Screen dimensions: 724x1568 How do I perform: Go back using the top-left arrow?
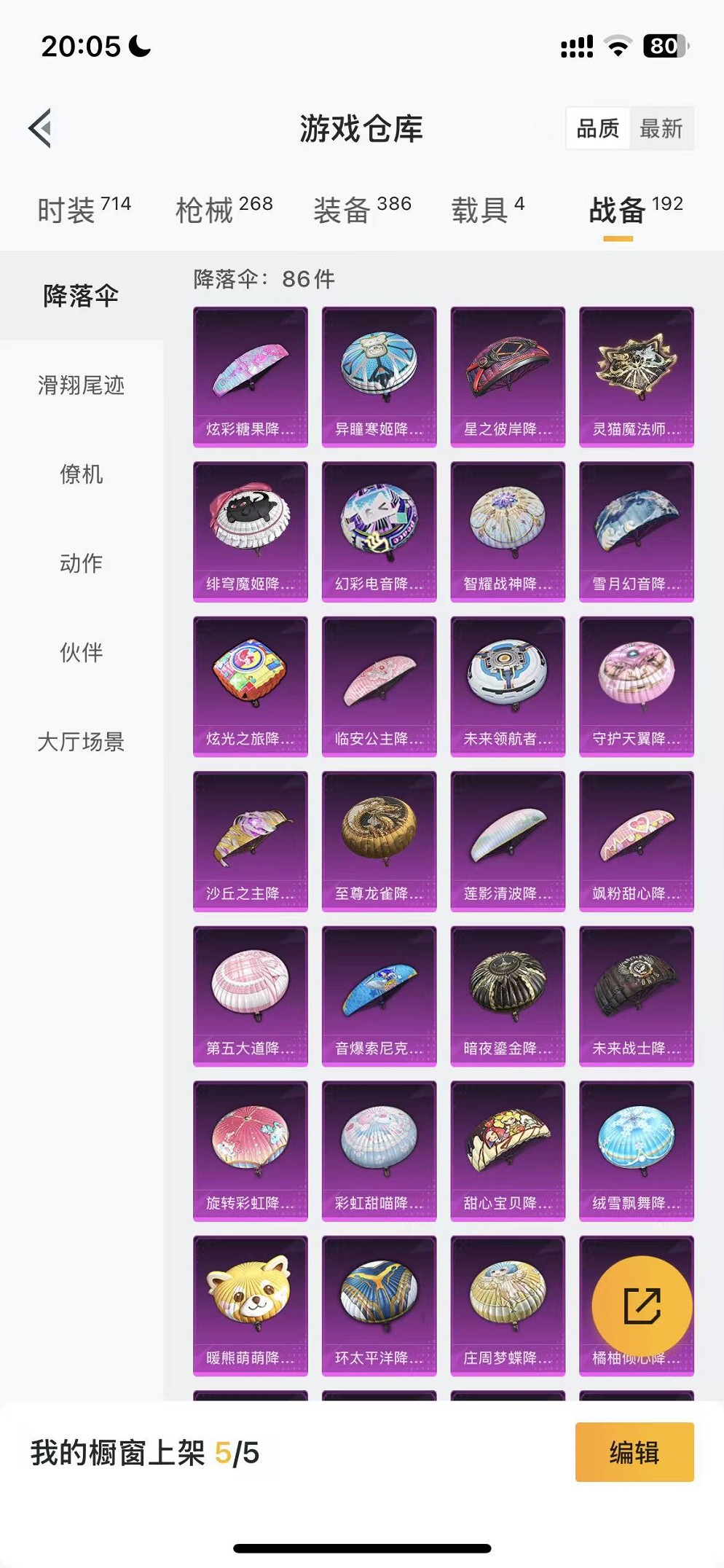41,128
